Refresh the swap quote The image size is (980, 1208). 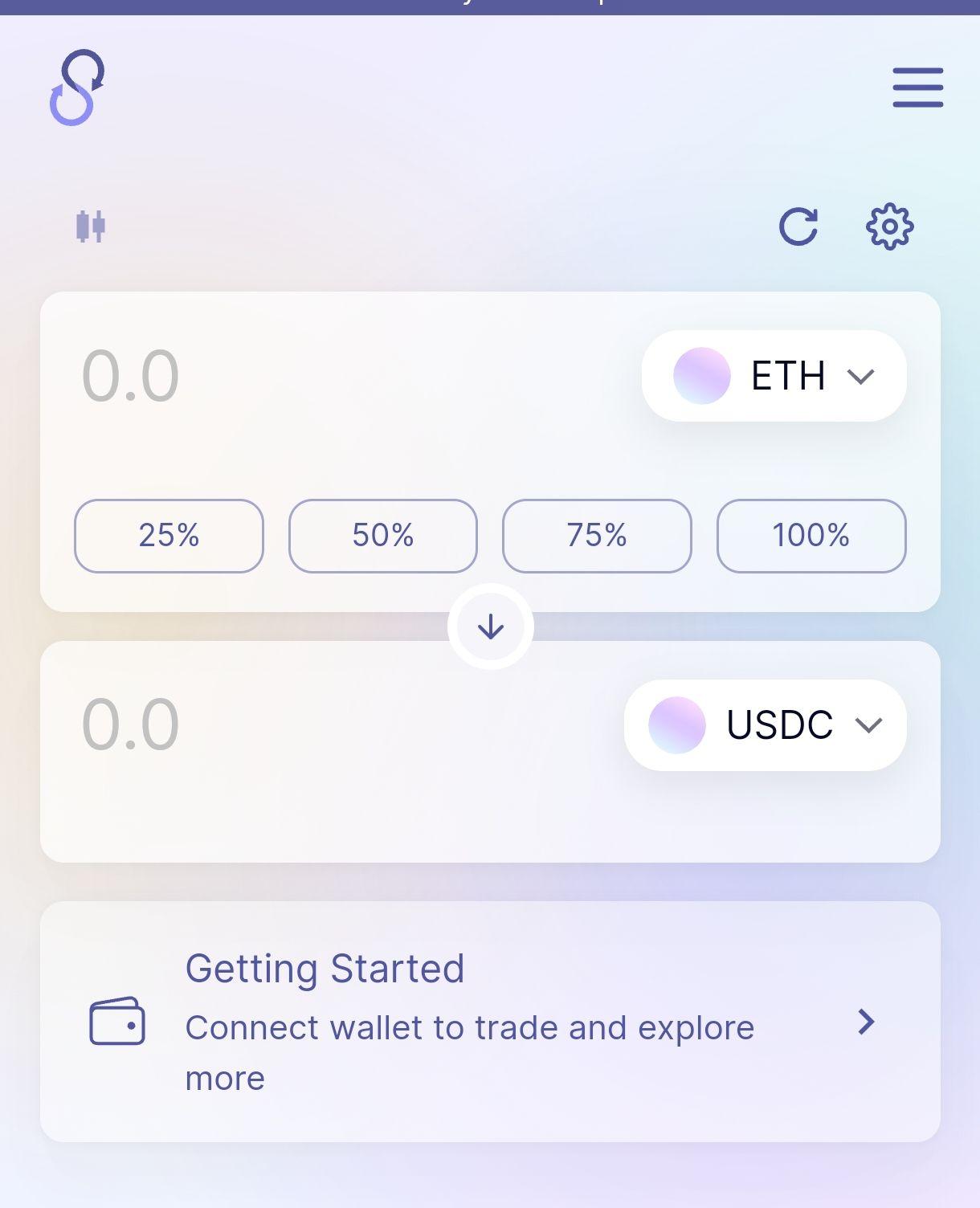pyautogui.click(x=798, y=226)
